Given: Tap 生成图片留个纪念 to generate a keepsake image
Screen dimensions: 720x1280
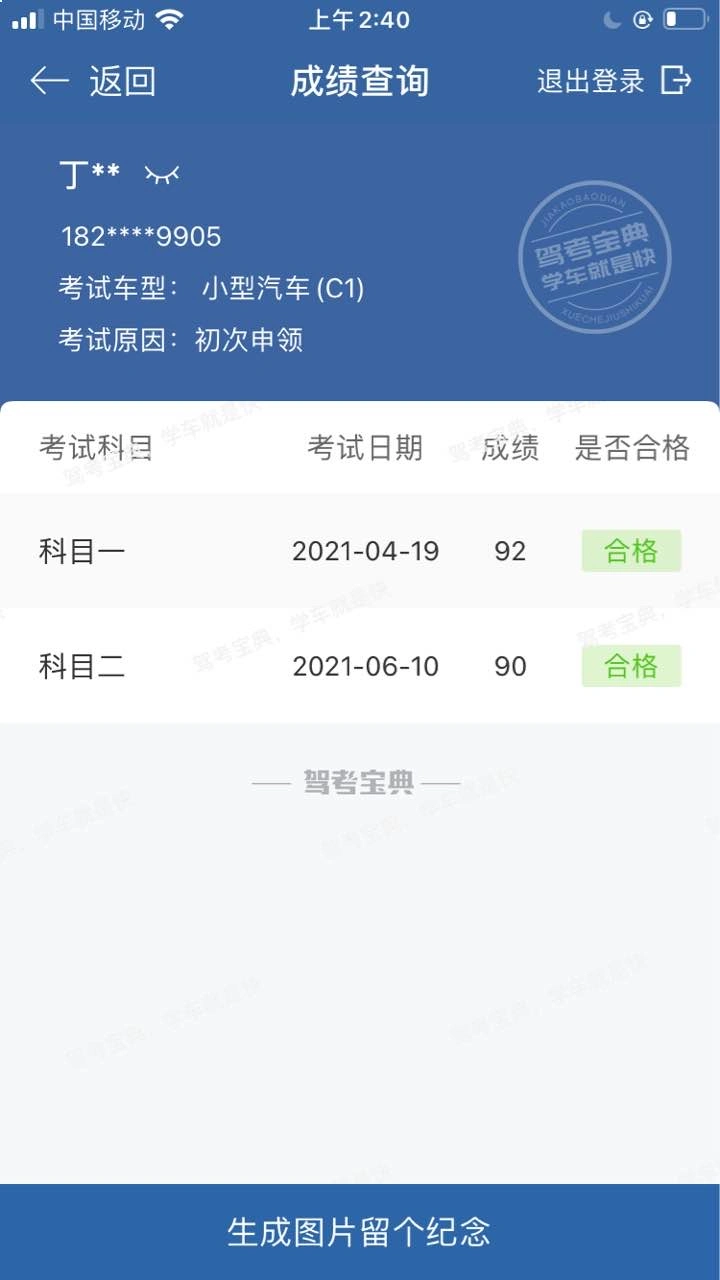Looking at the screenshot, I should point(360,1232).
